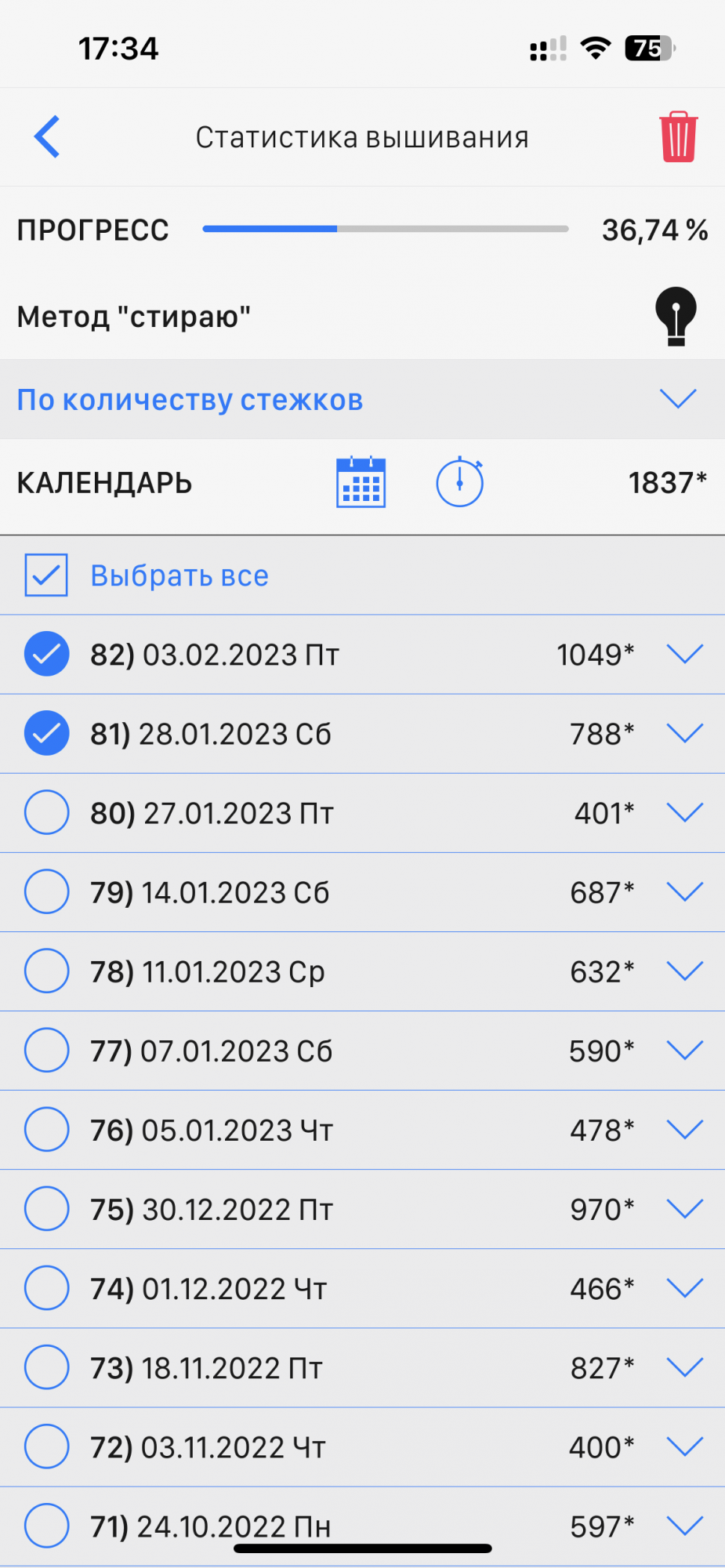Expand details for 75) 30.12.2022

684,1209
